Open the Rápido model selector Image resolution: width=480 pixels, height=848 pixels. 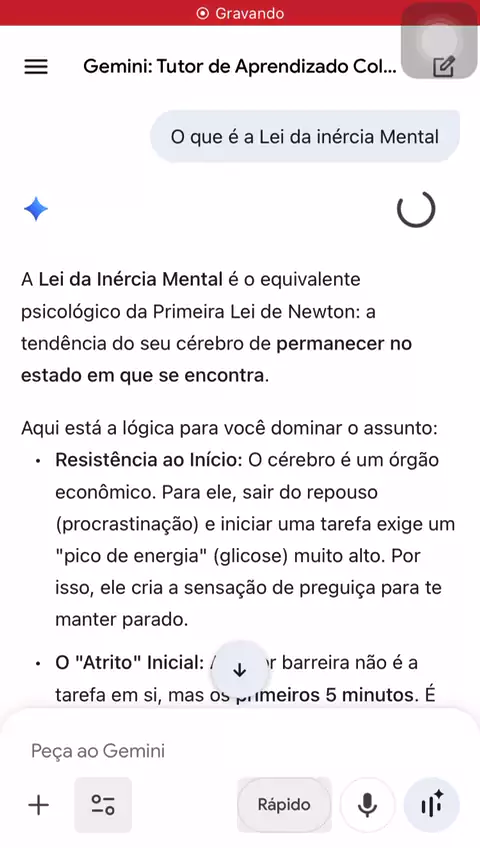pyautogui.click(x=284, y=805)
